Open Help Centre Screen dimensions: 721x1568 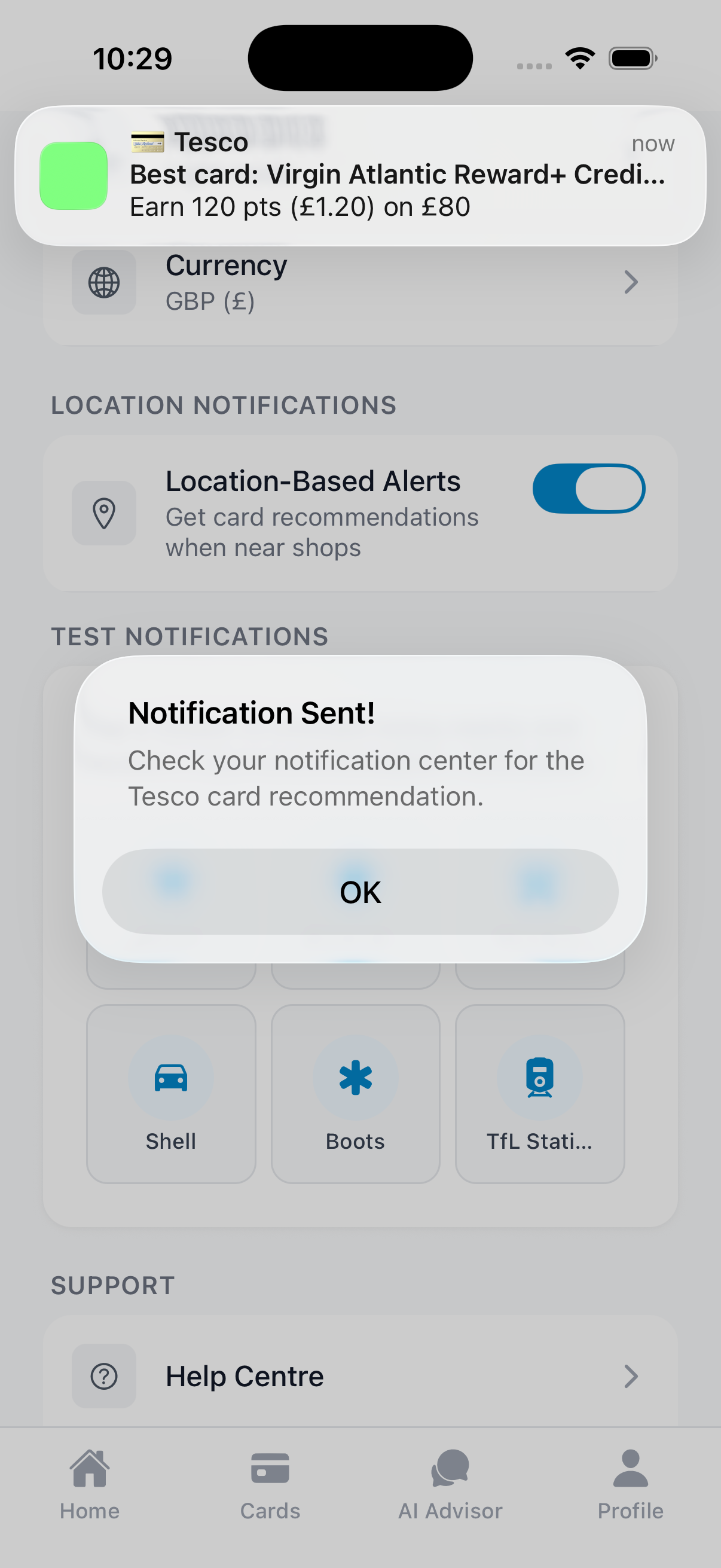click(x=360, y=1375)
